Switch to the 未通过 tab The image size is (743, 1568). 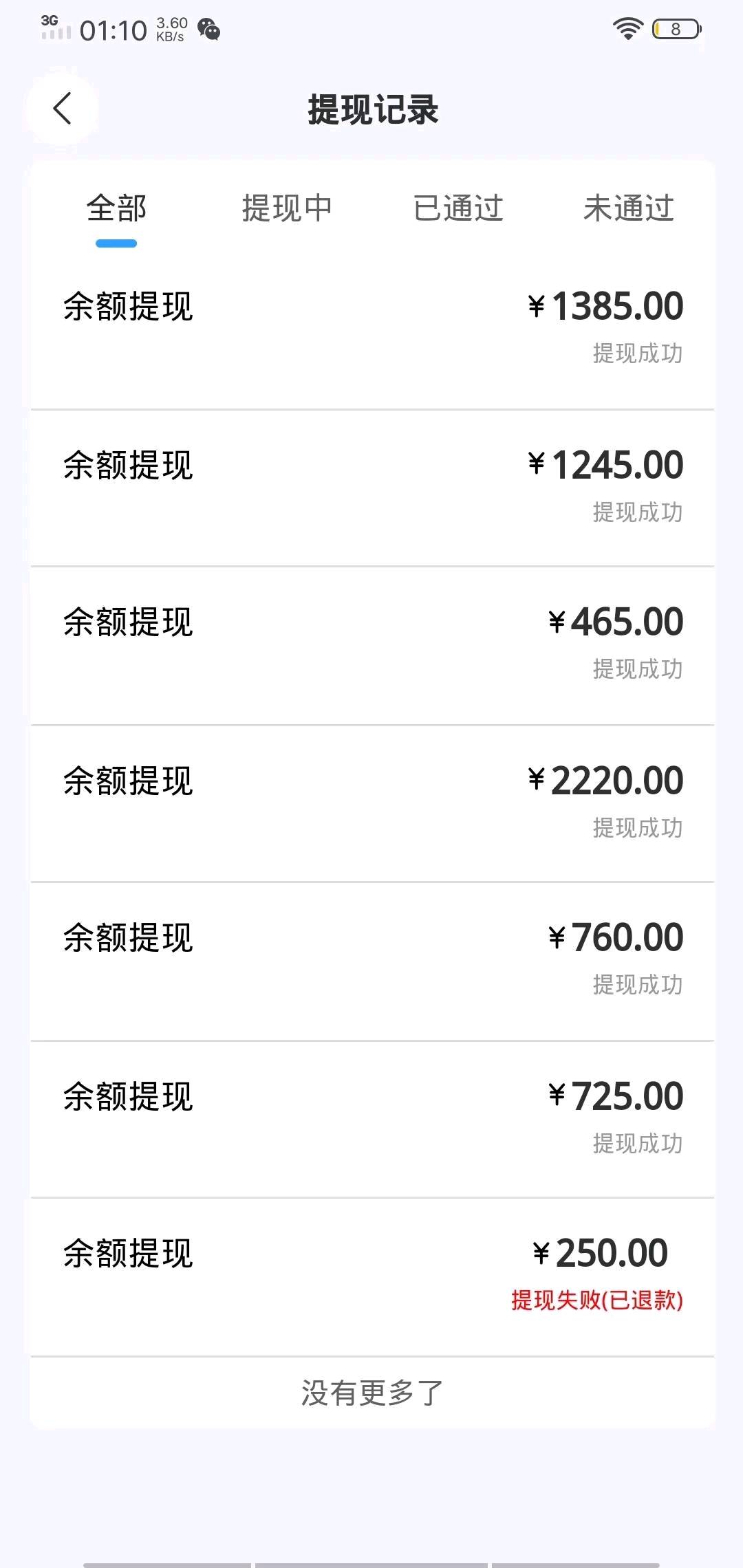[628, 208]
